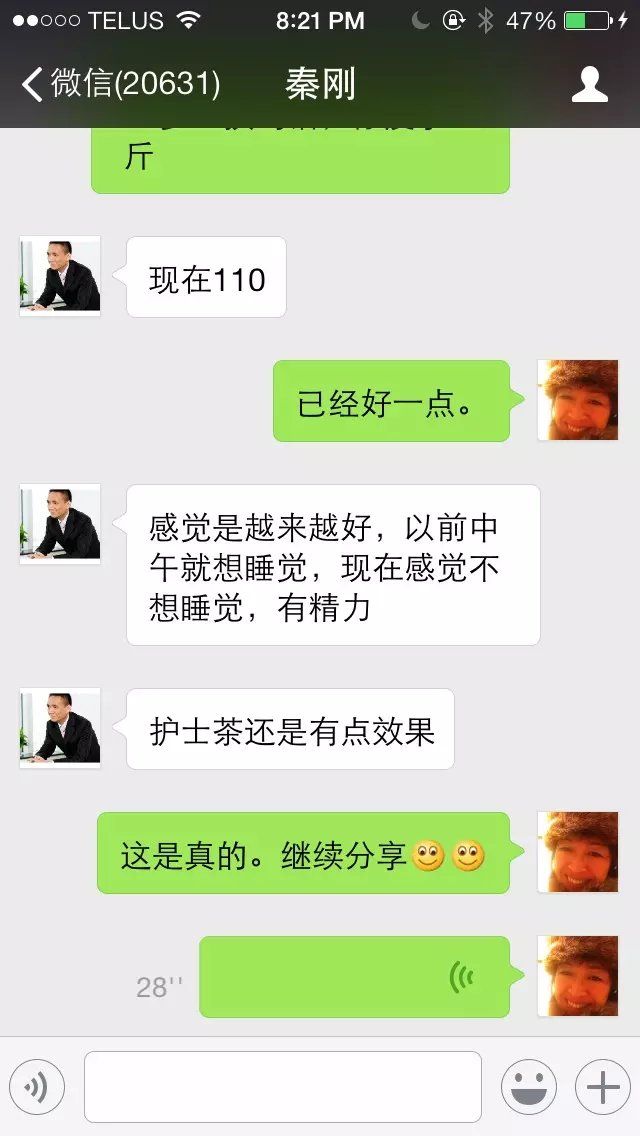Open own avatar beside 已经好一点
The width and height of the screenshot is (640, 1136).
pos(578,400)
